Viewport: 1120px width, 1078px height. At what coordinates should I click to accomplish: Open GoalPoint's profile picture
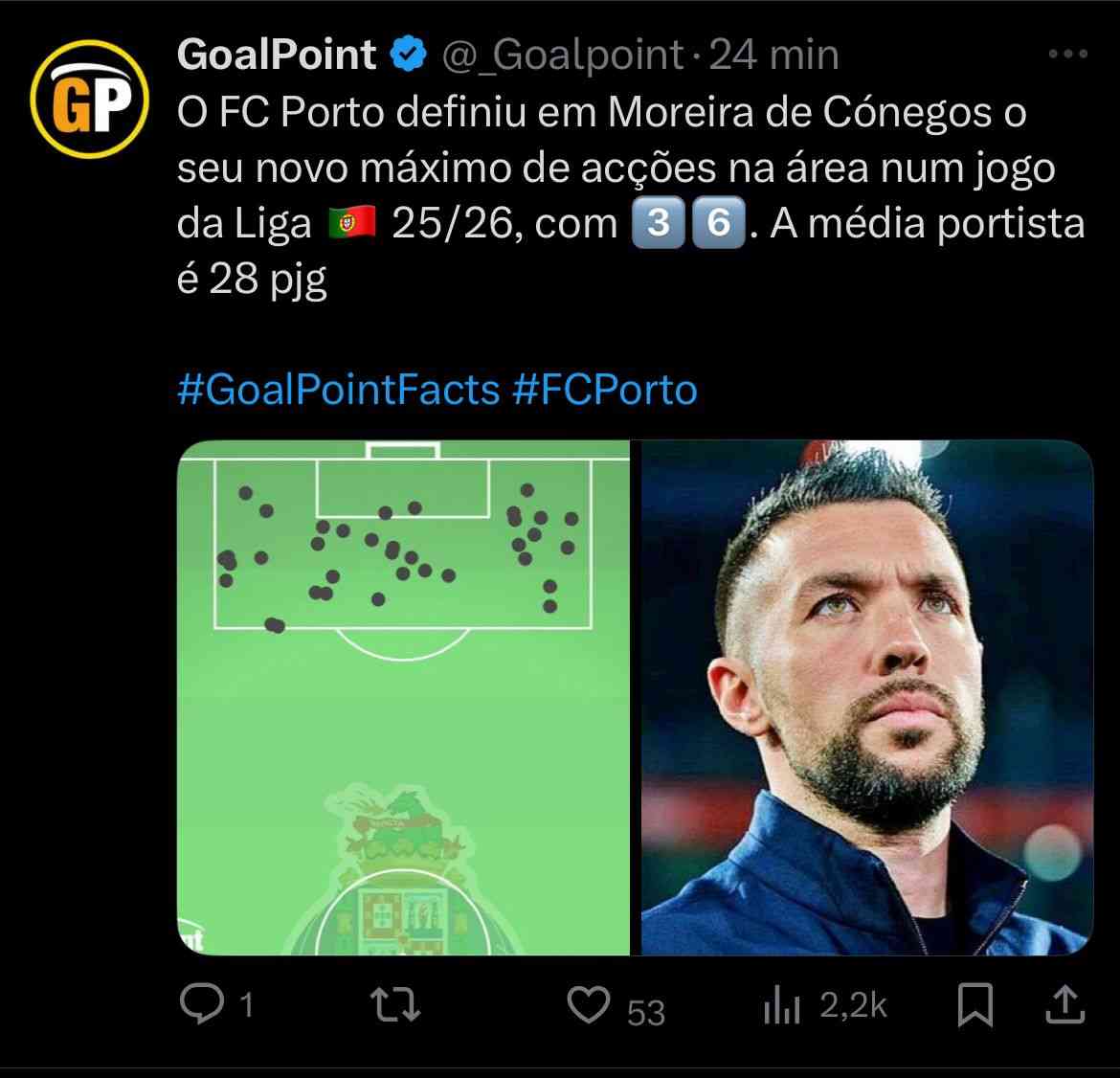[x=91, y=99]
